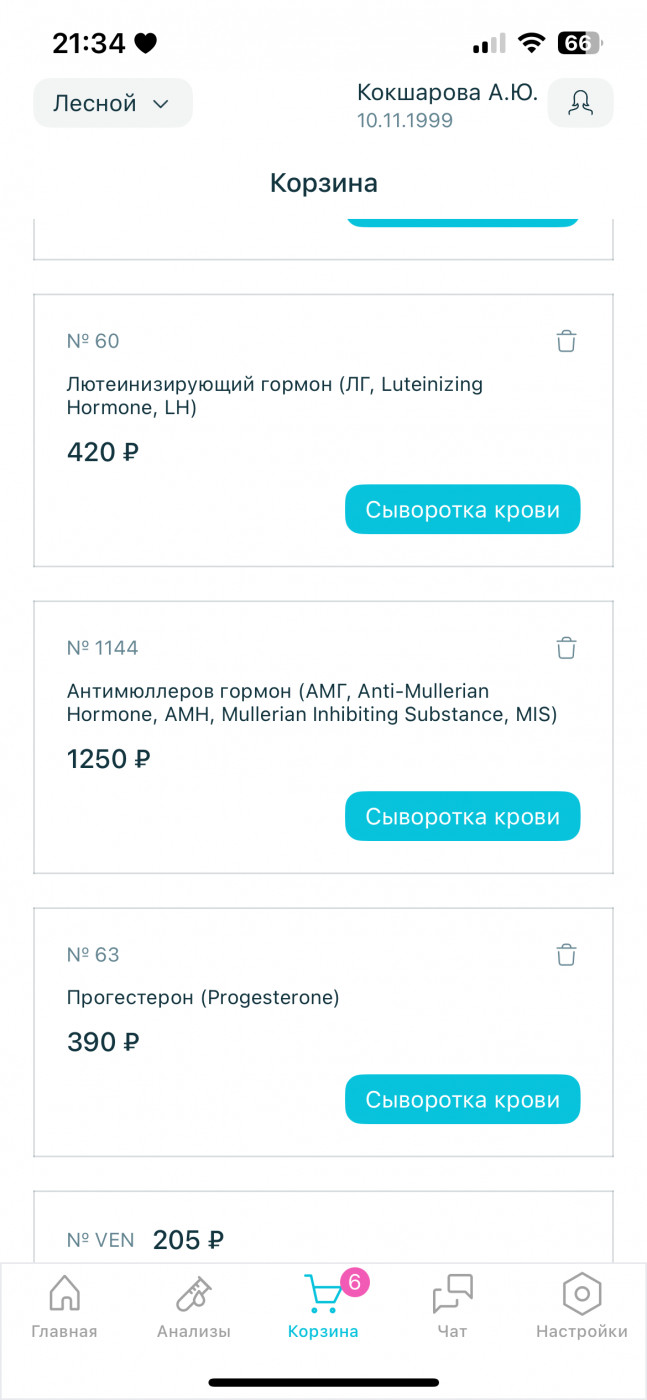The image size is (647, 1400).
Task: Delete № 63 Прогестерон from cart
Action: [x=566, y=955]
